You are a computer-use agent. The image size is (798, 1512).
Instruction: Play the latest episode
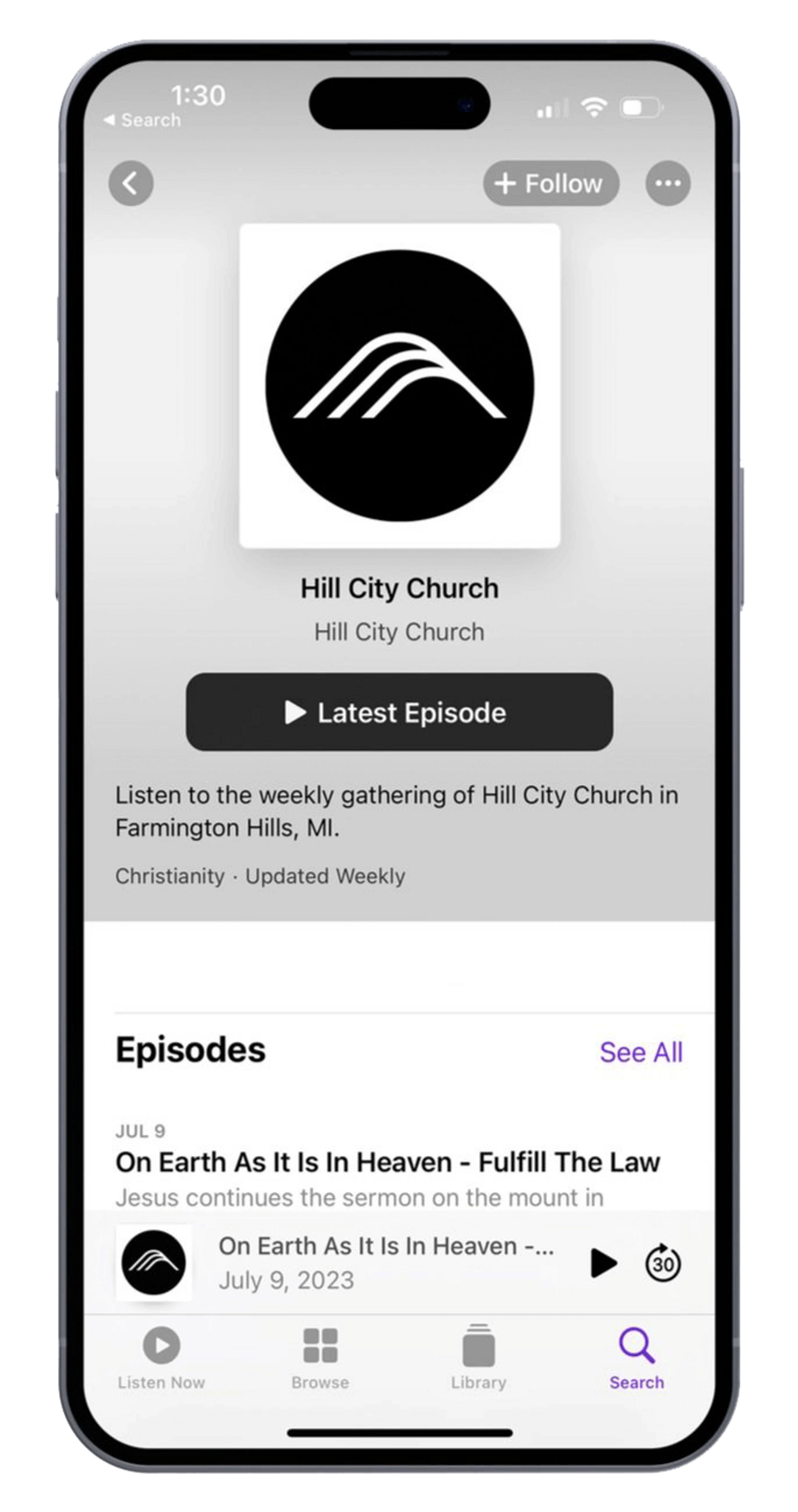coord(399,712)
